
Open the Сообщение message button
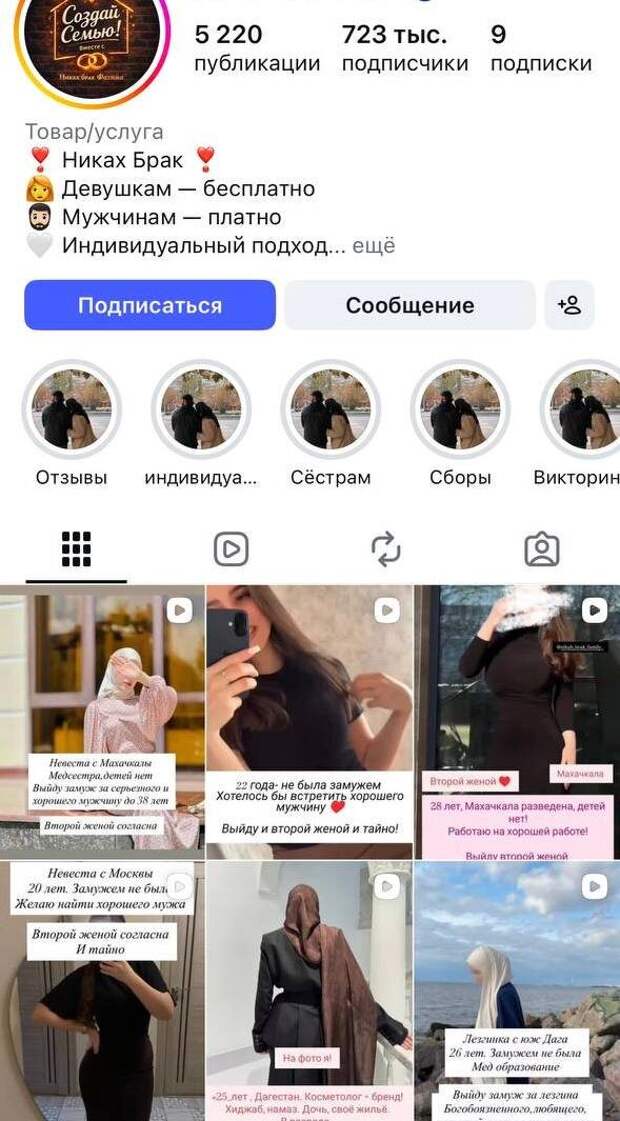click(x=410, y=305)
